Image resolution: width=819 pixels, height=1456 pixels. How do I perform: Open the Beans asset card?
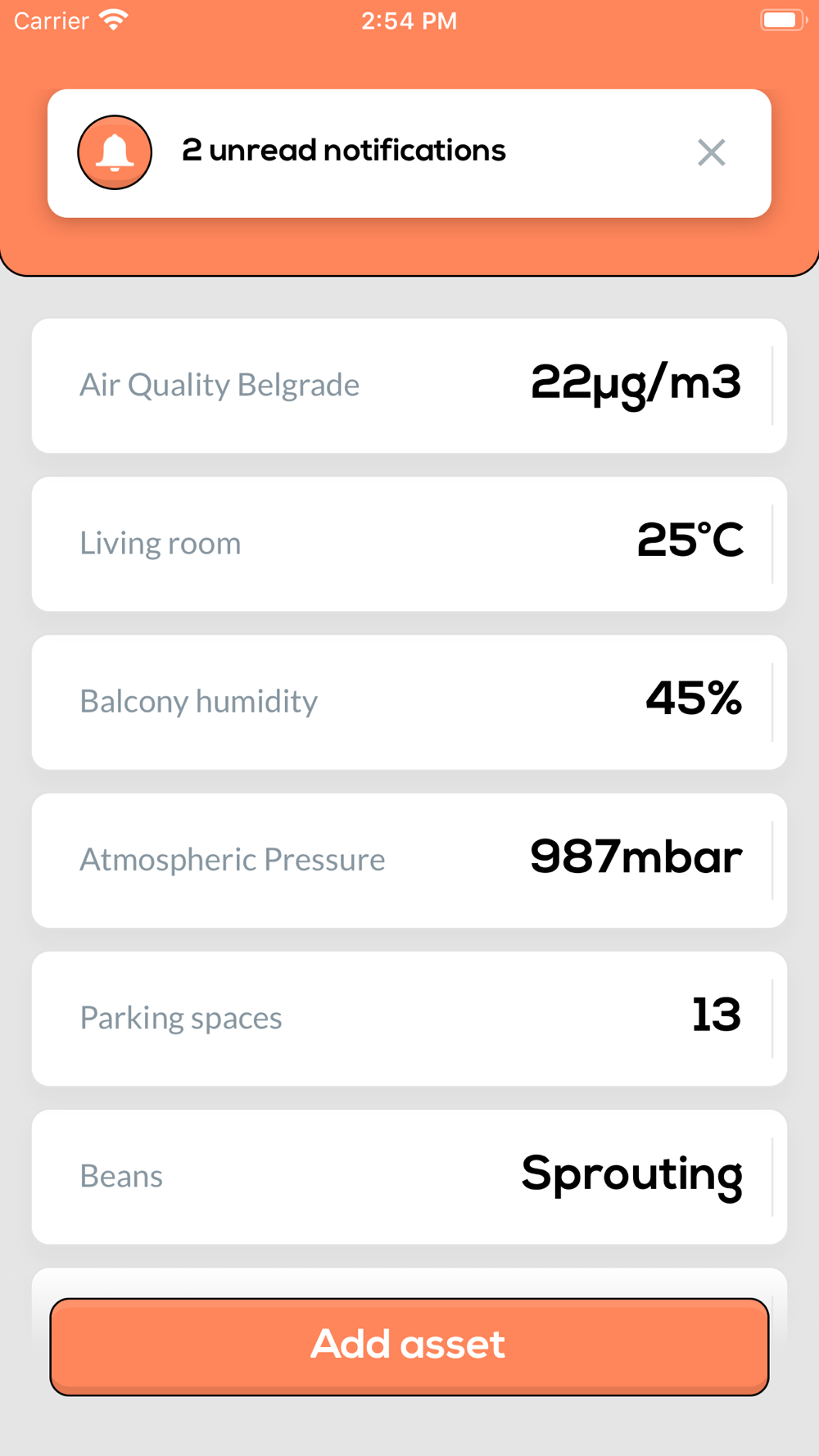tap(409, 1177)
